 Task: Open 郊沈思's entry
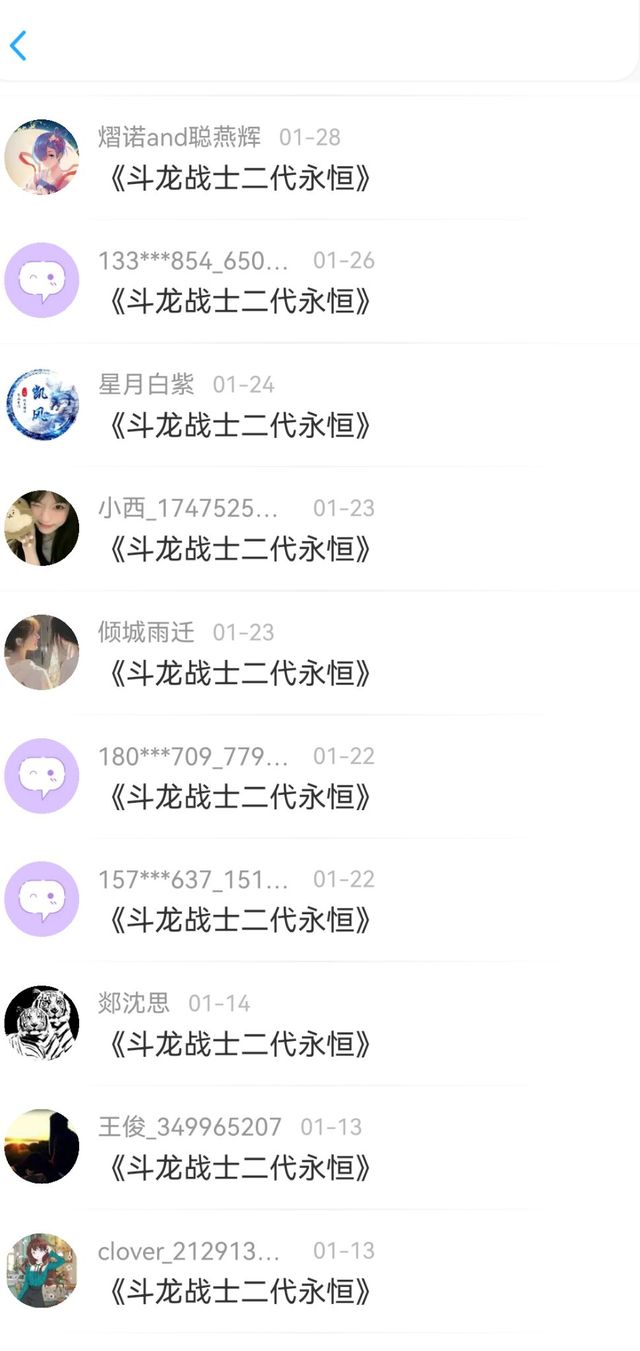pos(320,1024)
